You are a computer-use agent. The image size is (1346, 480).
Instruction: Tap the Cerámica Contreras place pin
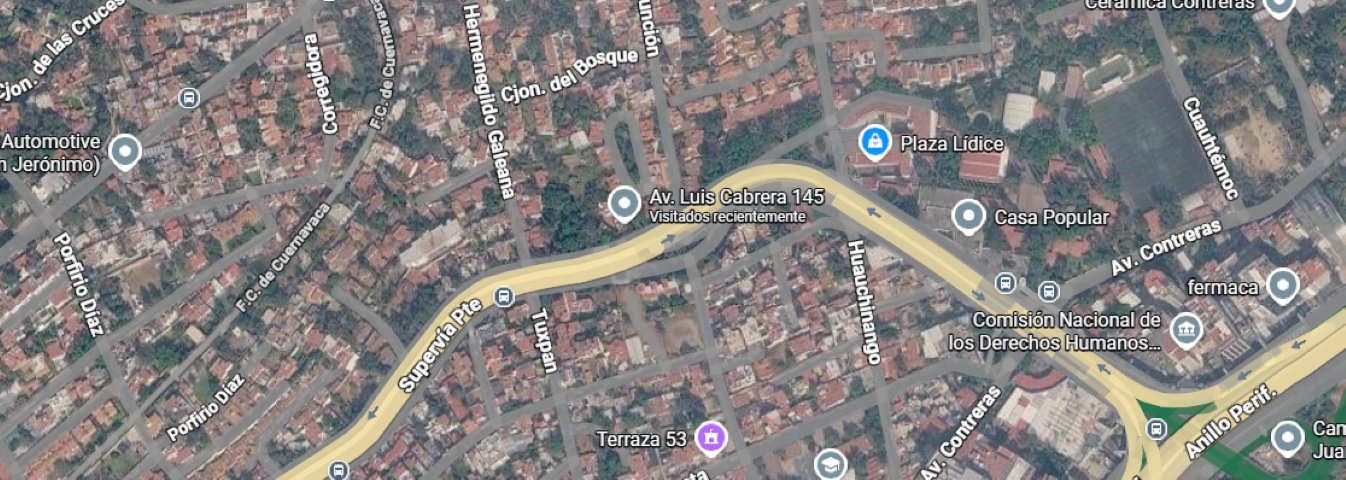[x=1279, y=6]
